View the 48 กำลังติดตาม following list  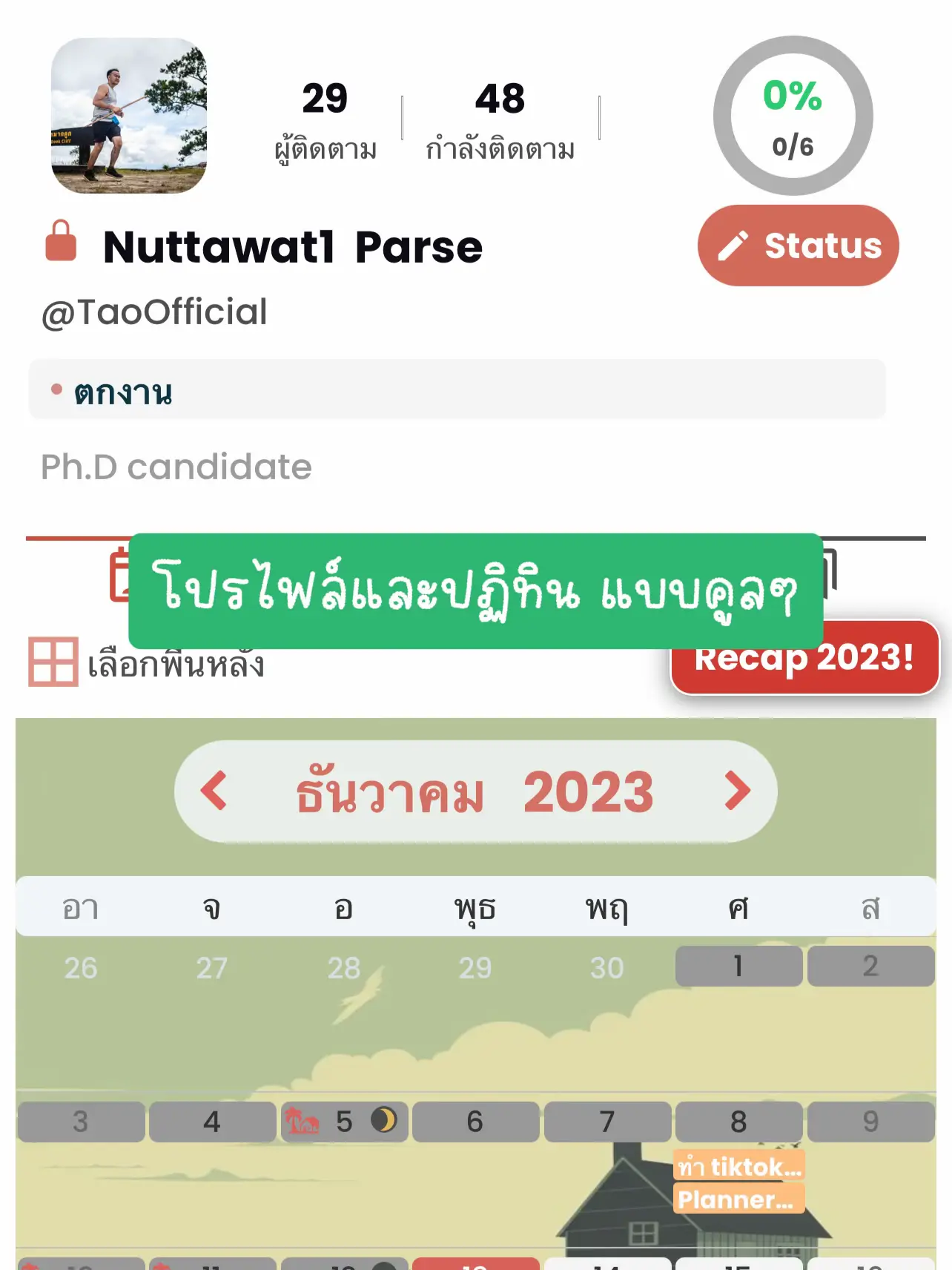500,119
